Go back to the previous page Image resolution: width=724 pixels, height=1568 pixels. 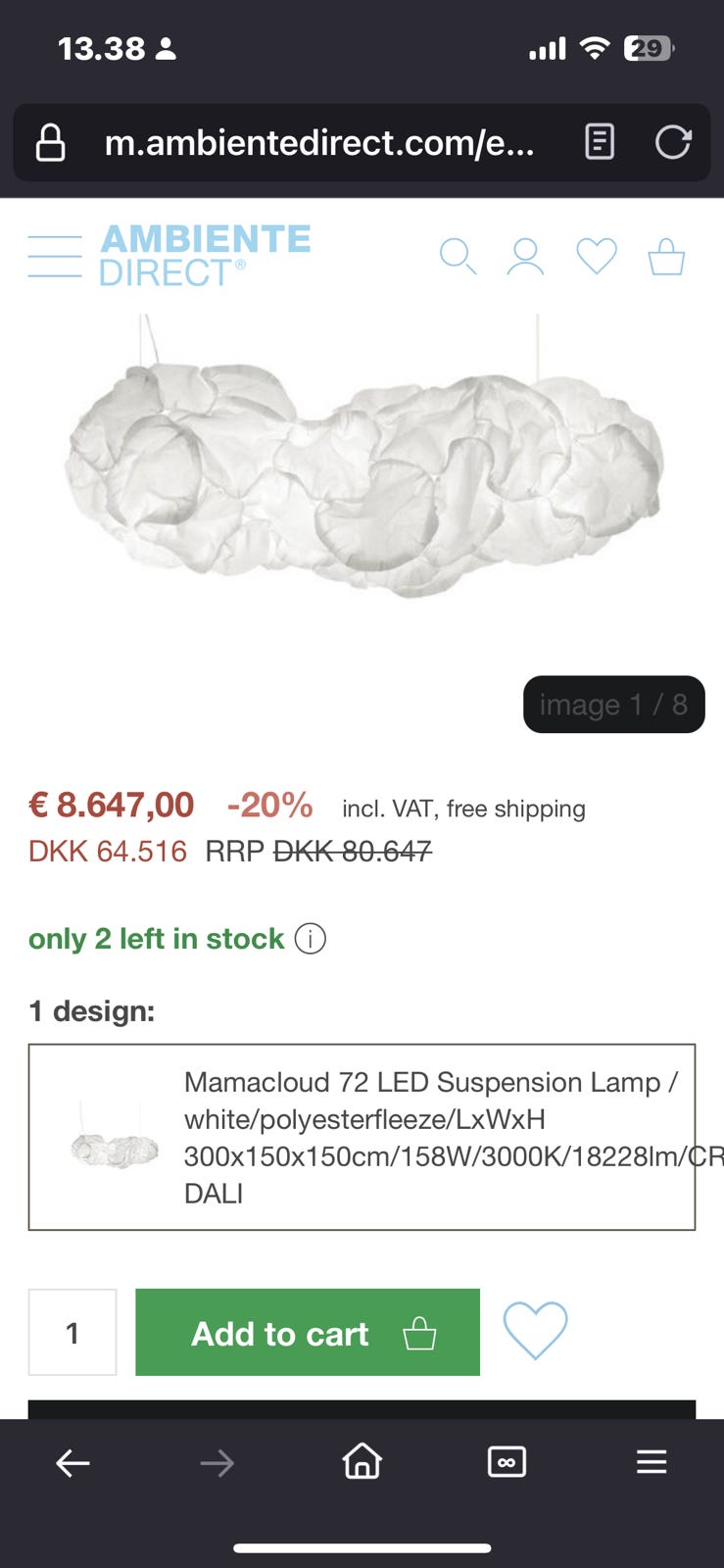[72, 1463]
